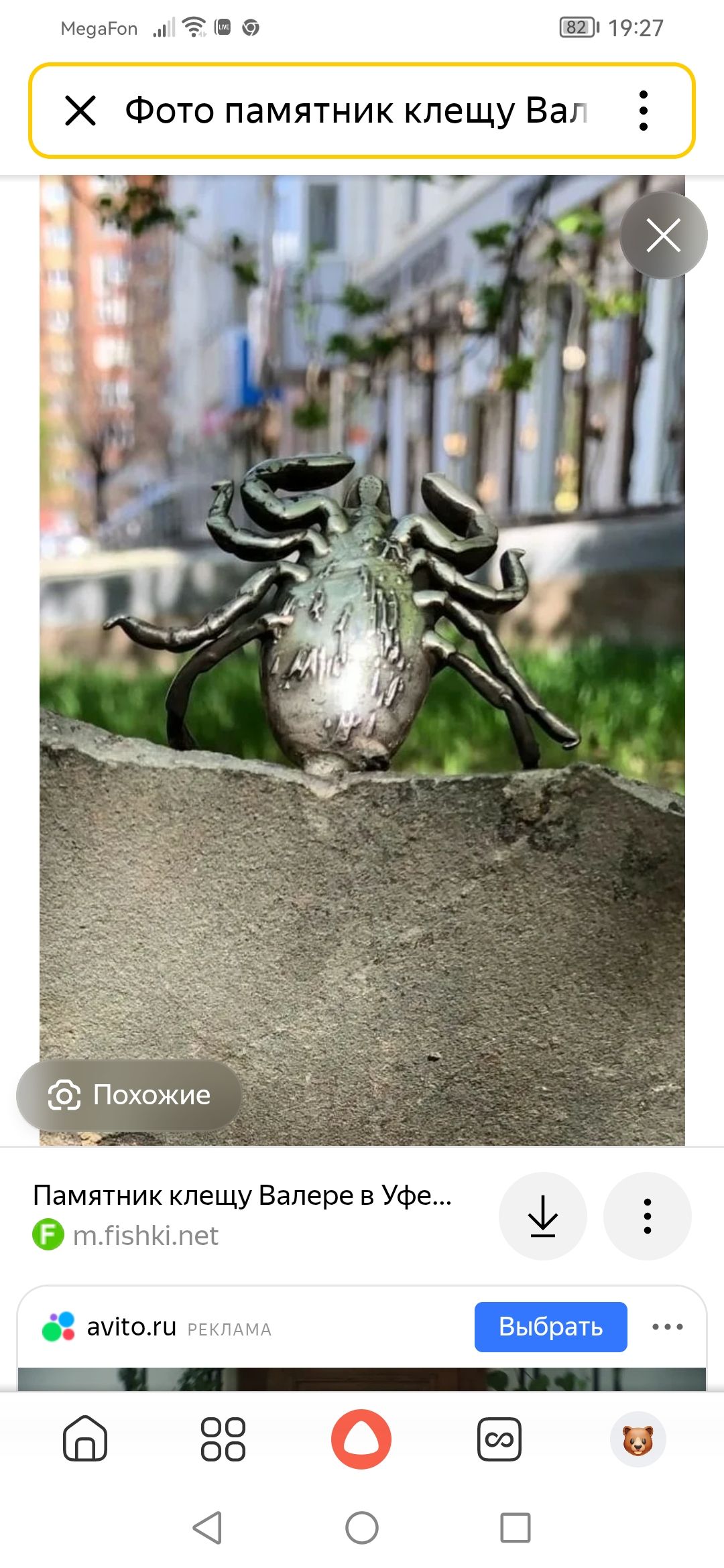
Task: Download the tick monument photo
Action: click(542, 1216)
